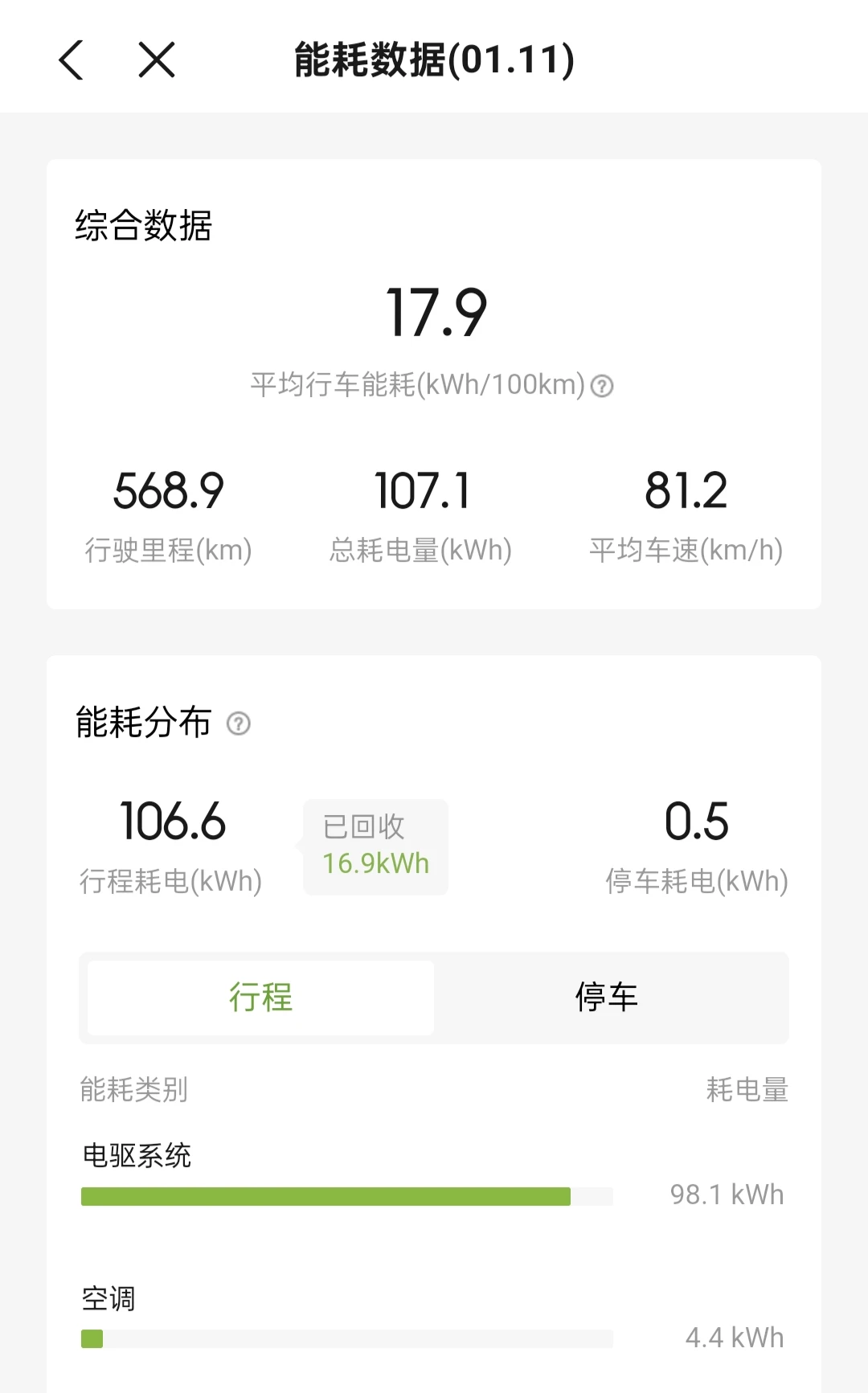Screen dimensions: 868x1393
Task: Switch to the 停车 tab
Action: 607,998
